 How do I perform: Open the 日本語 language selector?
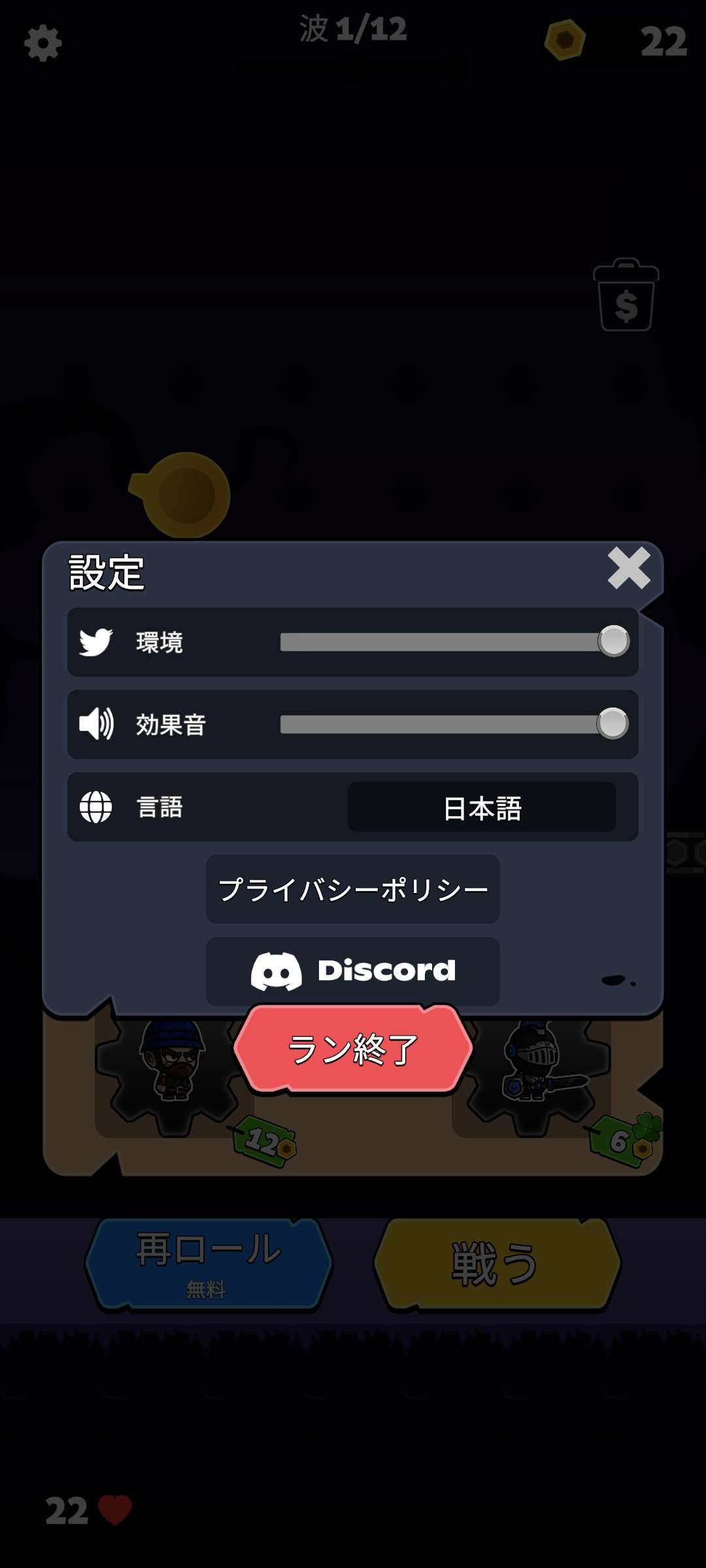tap(482, 808)
